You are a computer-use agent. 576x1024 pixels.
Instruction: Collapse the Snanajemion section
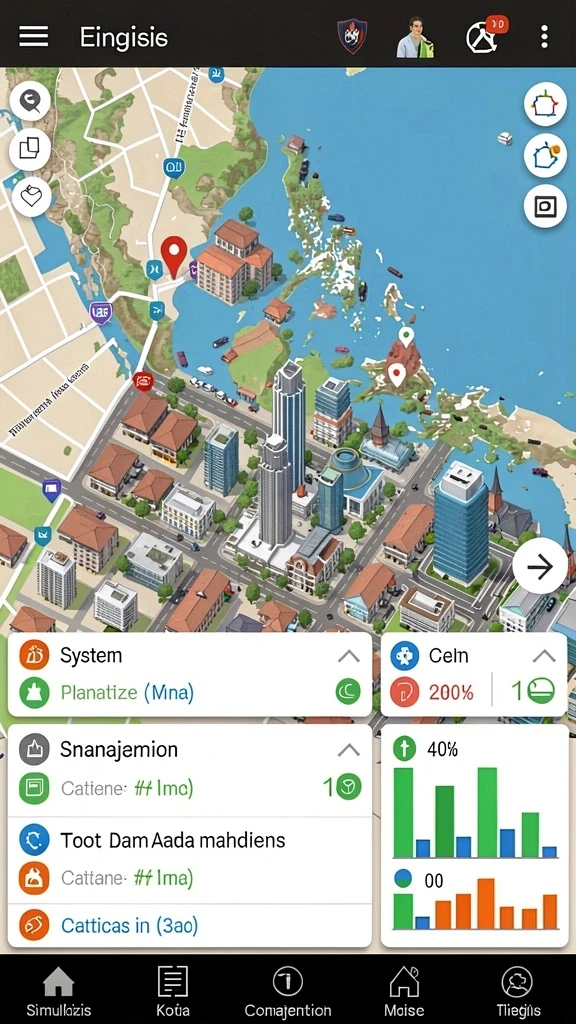349,750
